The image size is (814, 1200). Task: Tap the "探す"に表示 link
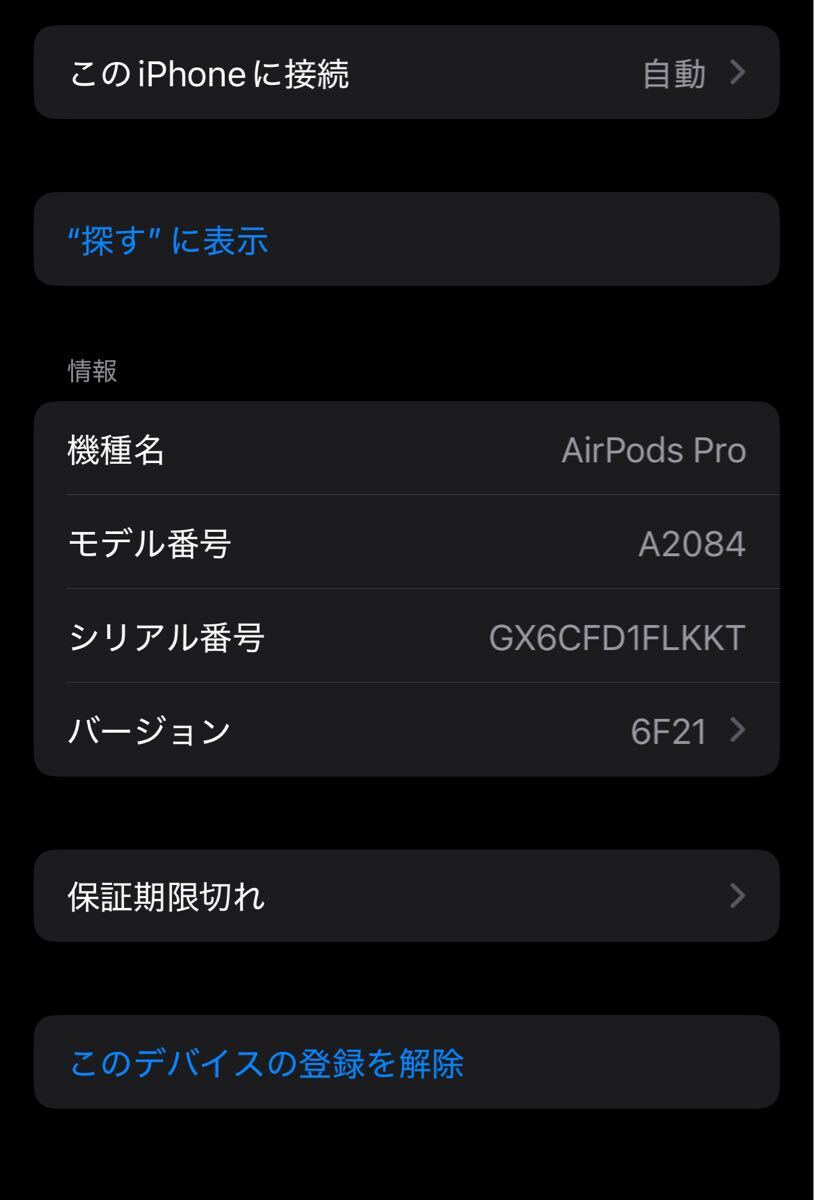tap(168, 240)
